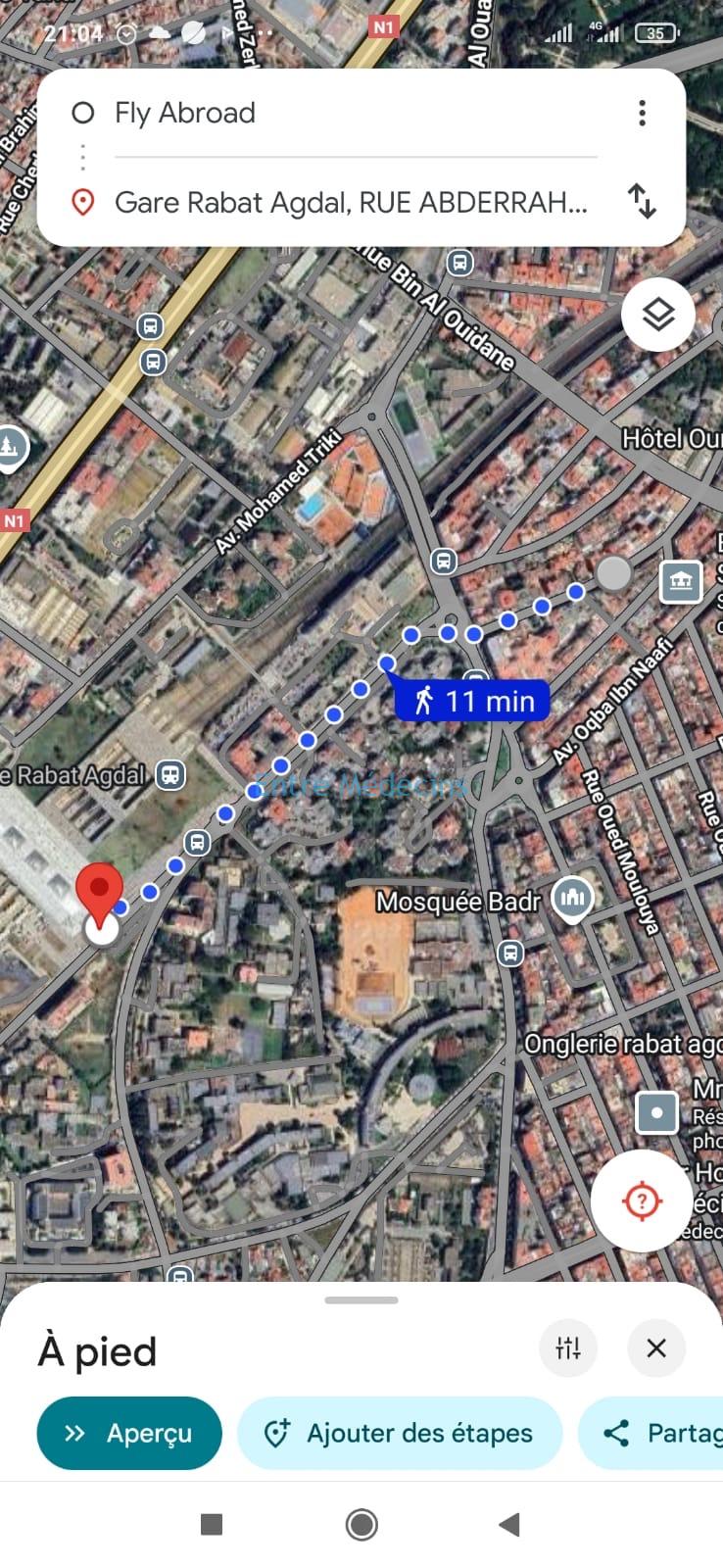Image resolution: width=723 pixels, height=1568 pixels.
Task: Start the Aperçu route preview
Action: click(x=129, y=1433)
